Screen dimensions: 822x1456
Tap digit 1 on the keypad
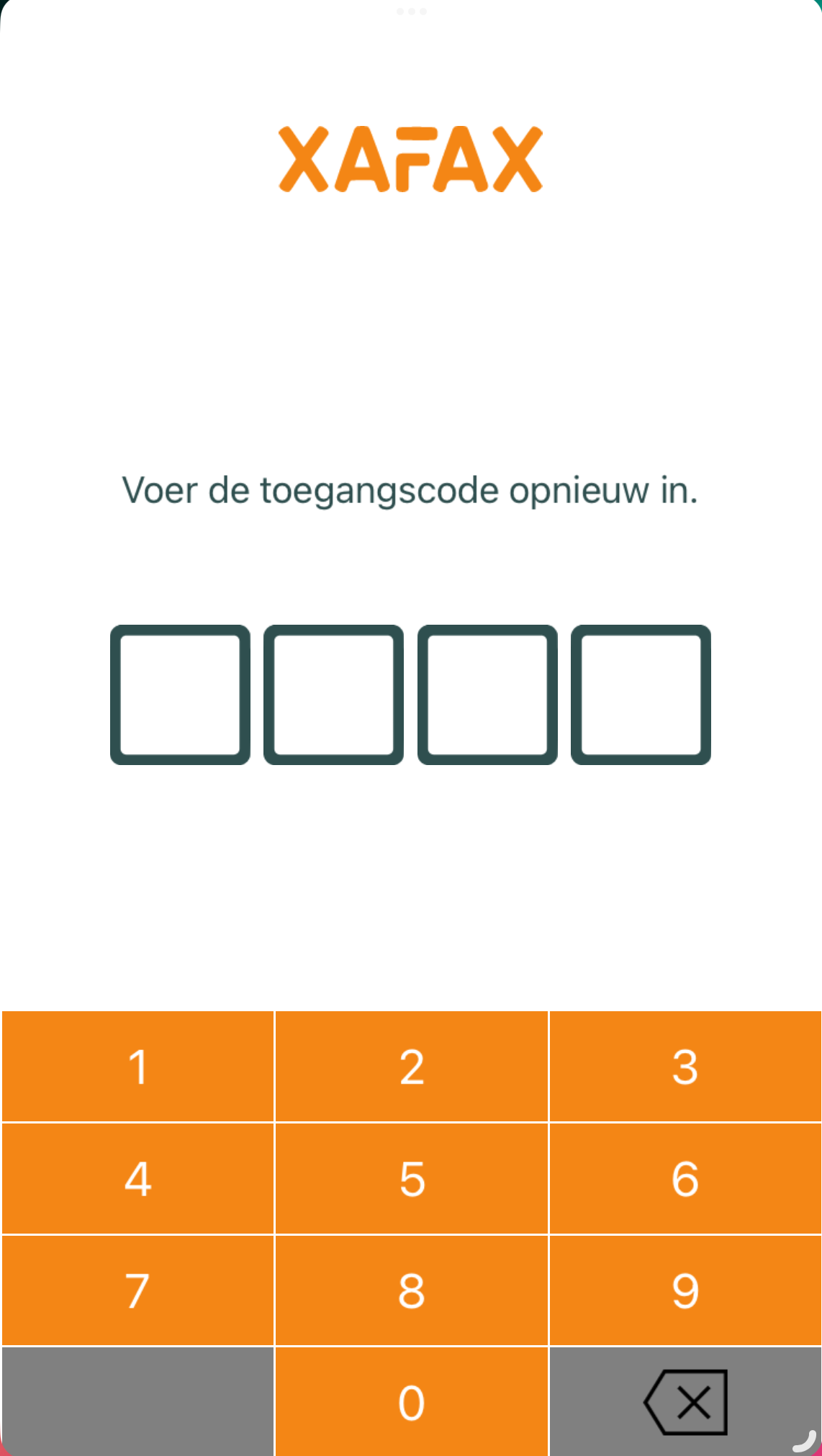[137, 1067]
